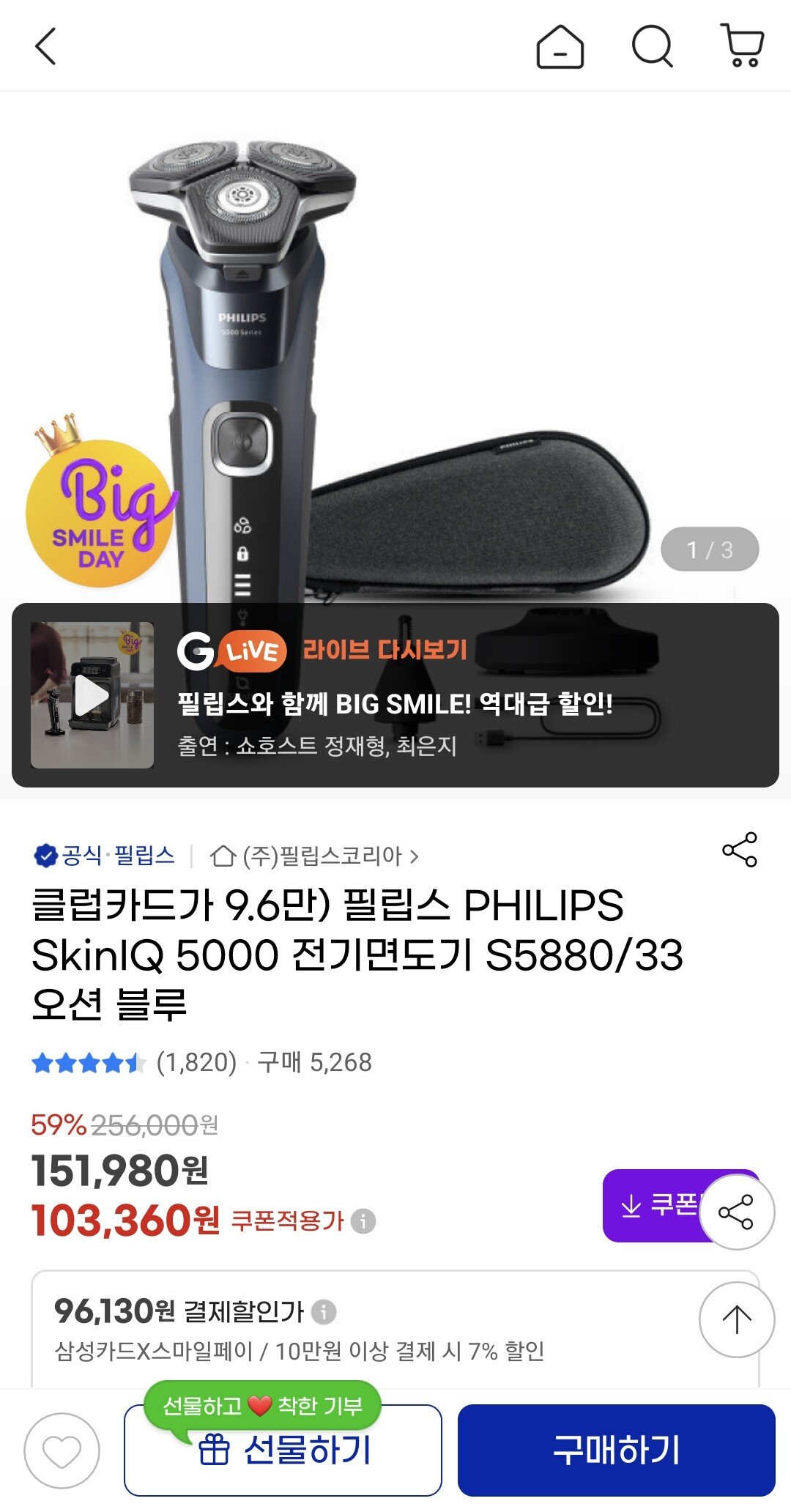Buy now with 구매하기
791x1512 pixels.
[x=616, y=1450]
